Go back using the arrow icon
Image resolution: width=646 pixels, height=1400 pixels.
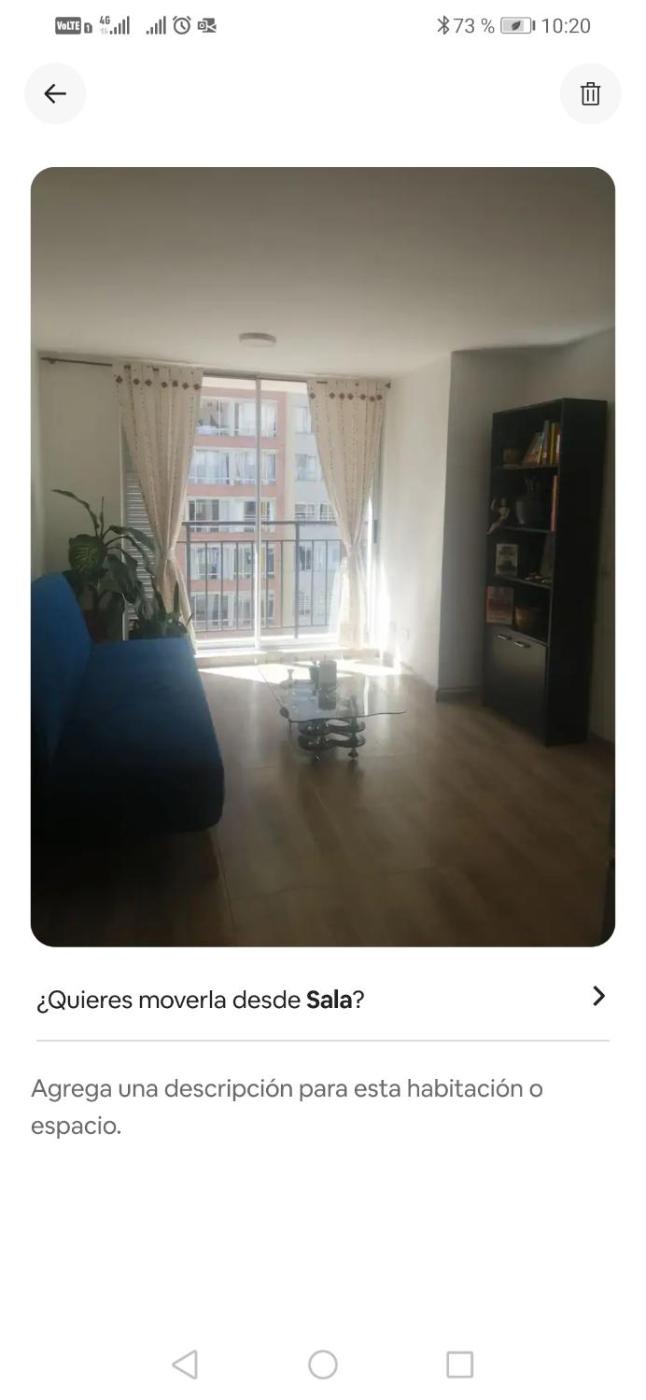tap(55, 94)
